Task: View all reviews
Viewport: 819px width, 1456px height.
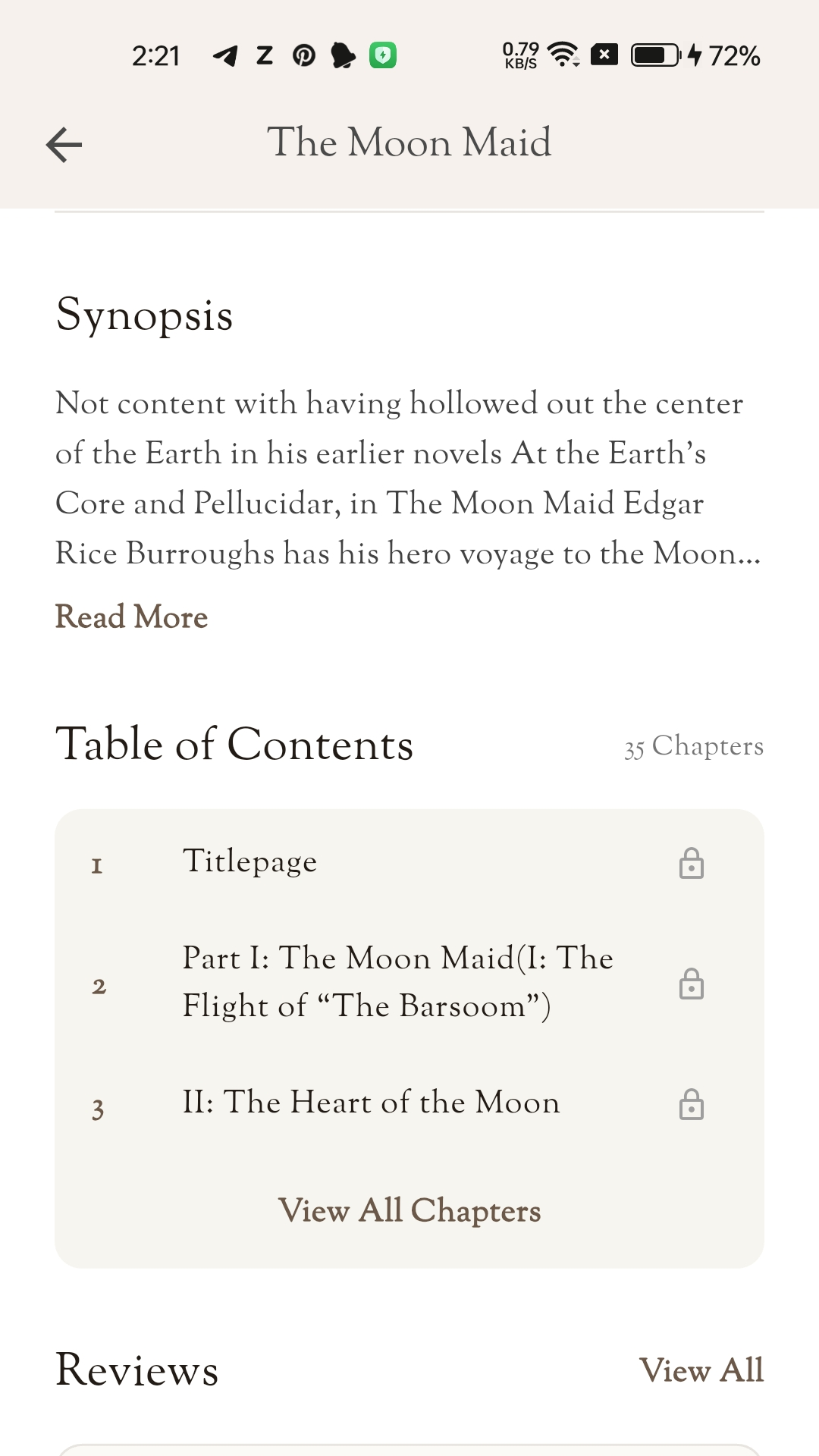Action: (701, 1370)
